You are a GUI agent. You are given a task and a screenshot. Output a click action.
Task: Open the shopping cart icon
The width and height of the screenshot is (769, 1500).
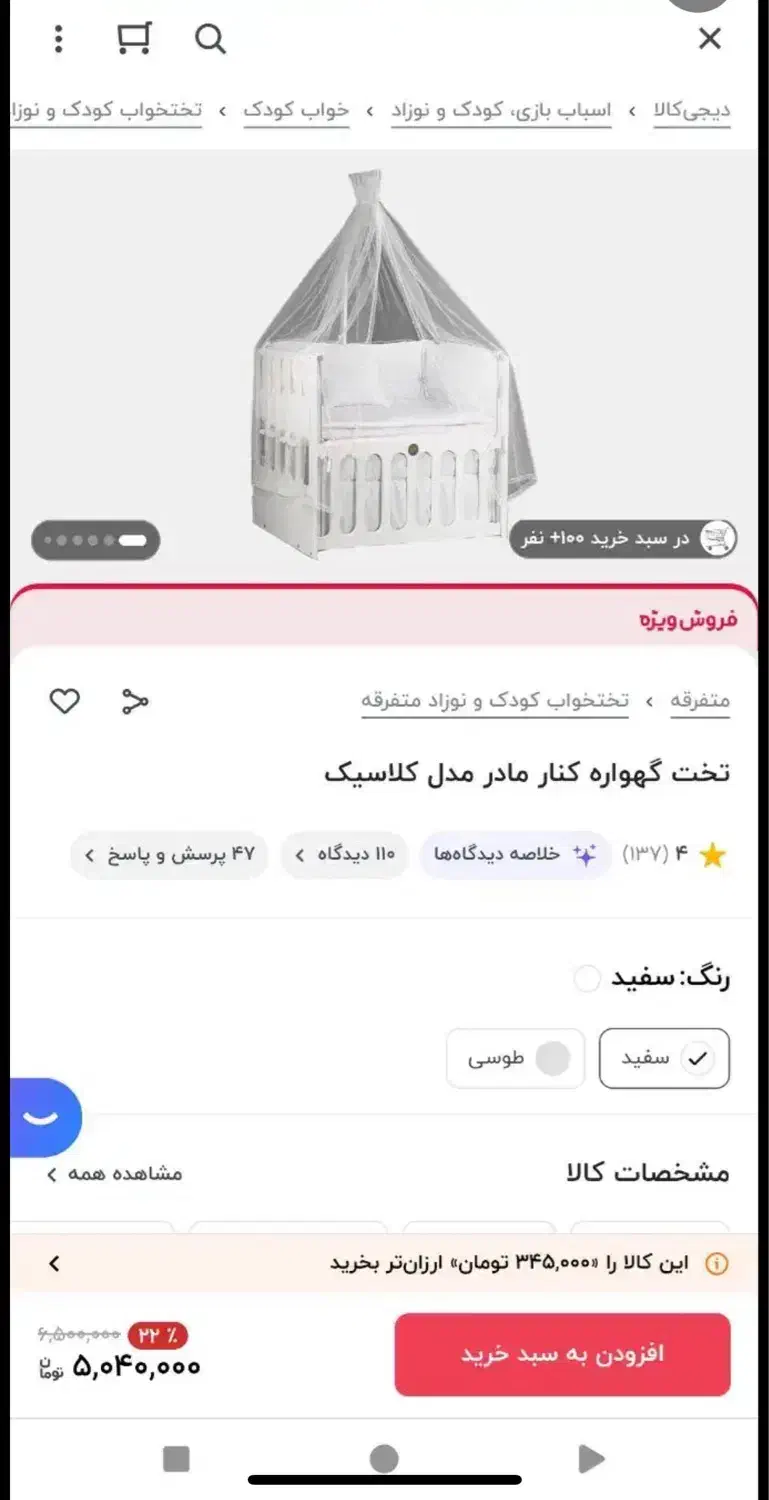pyautogui.click(x=134, y=39)
